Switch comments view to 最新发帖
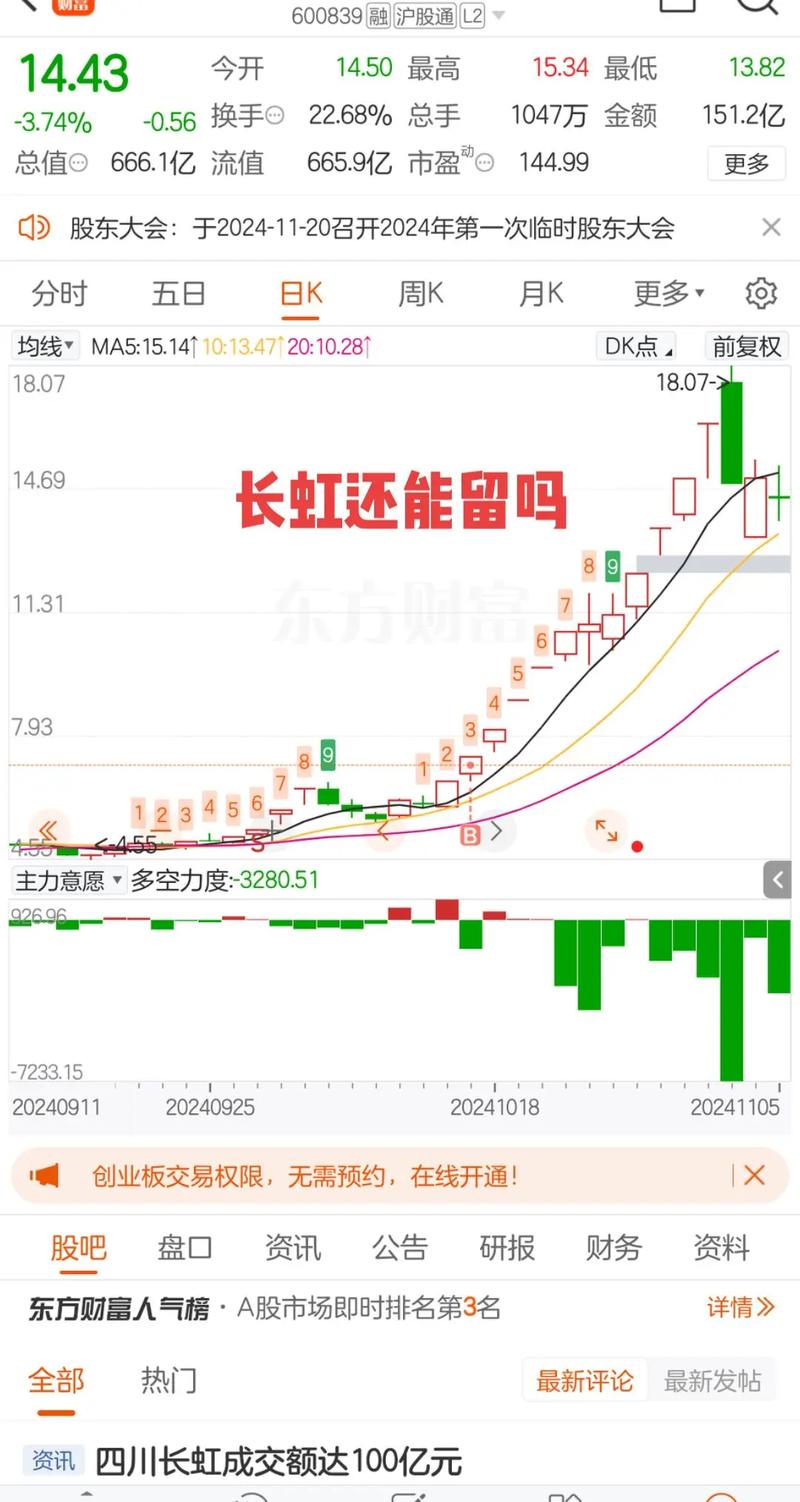This screenshot has height=1502, width=800. (x=713, y=1380)
